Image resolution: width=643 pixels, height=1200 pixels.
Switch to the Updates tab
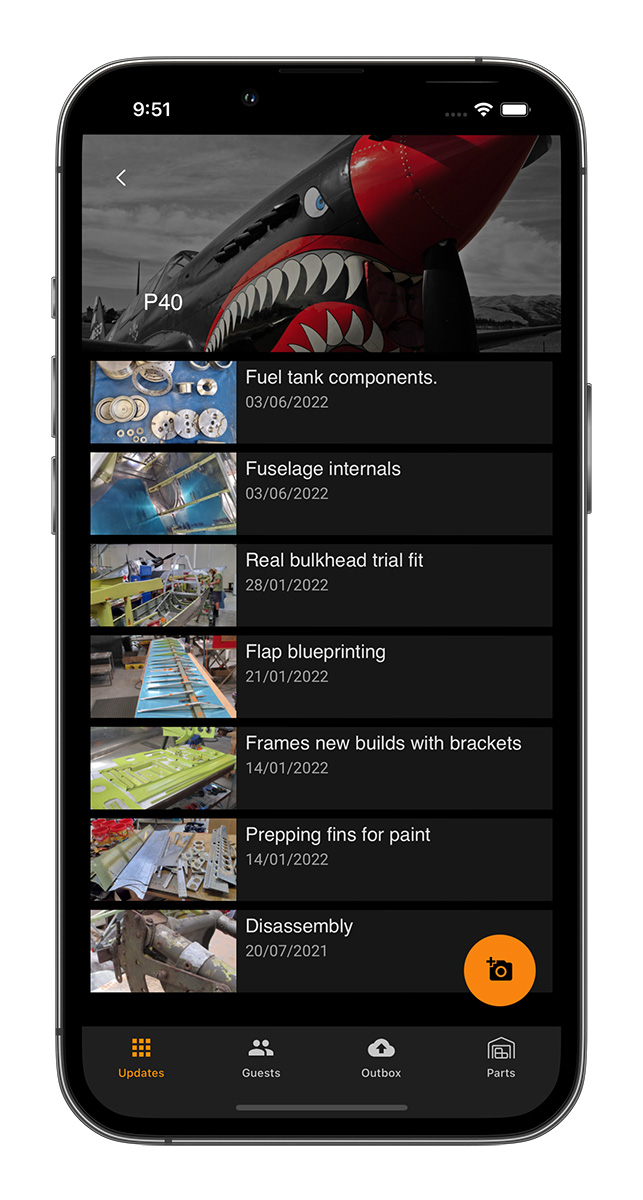coord(141,1058)
